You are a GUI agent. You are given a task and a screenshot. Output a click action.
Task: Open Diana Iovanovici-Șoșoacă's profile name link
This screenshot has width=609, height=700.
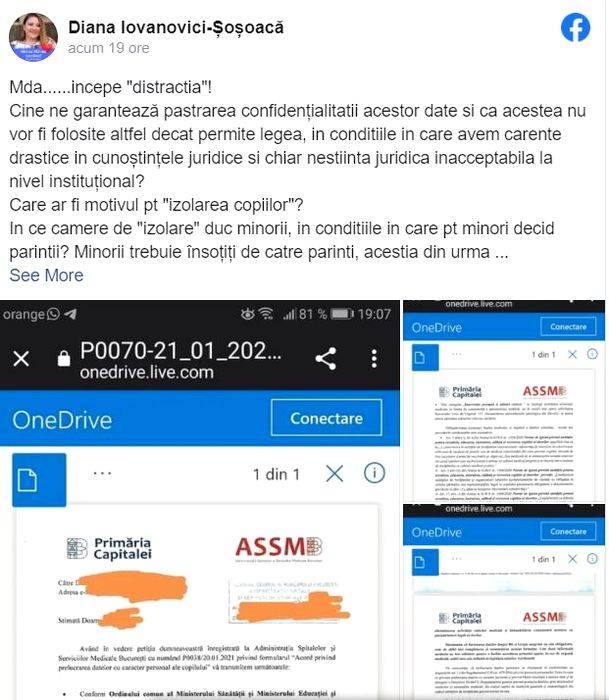tap(191, 25)
